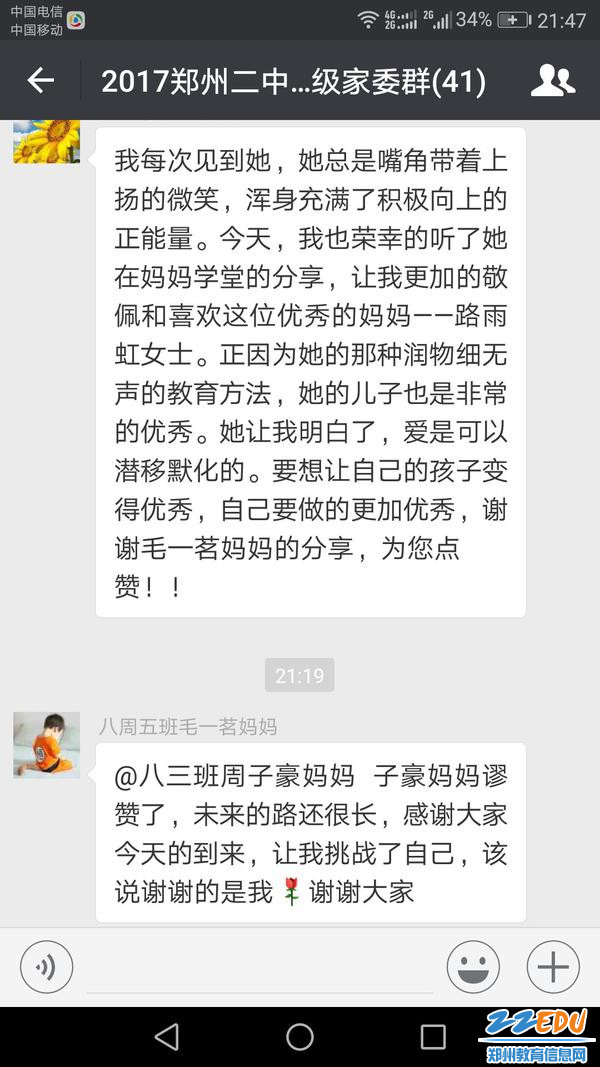
Task: Open group members info icon
Action: [552, 80]
